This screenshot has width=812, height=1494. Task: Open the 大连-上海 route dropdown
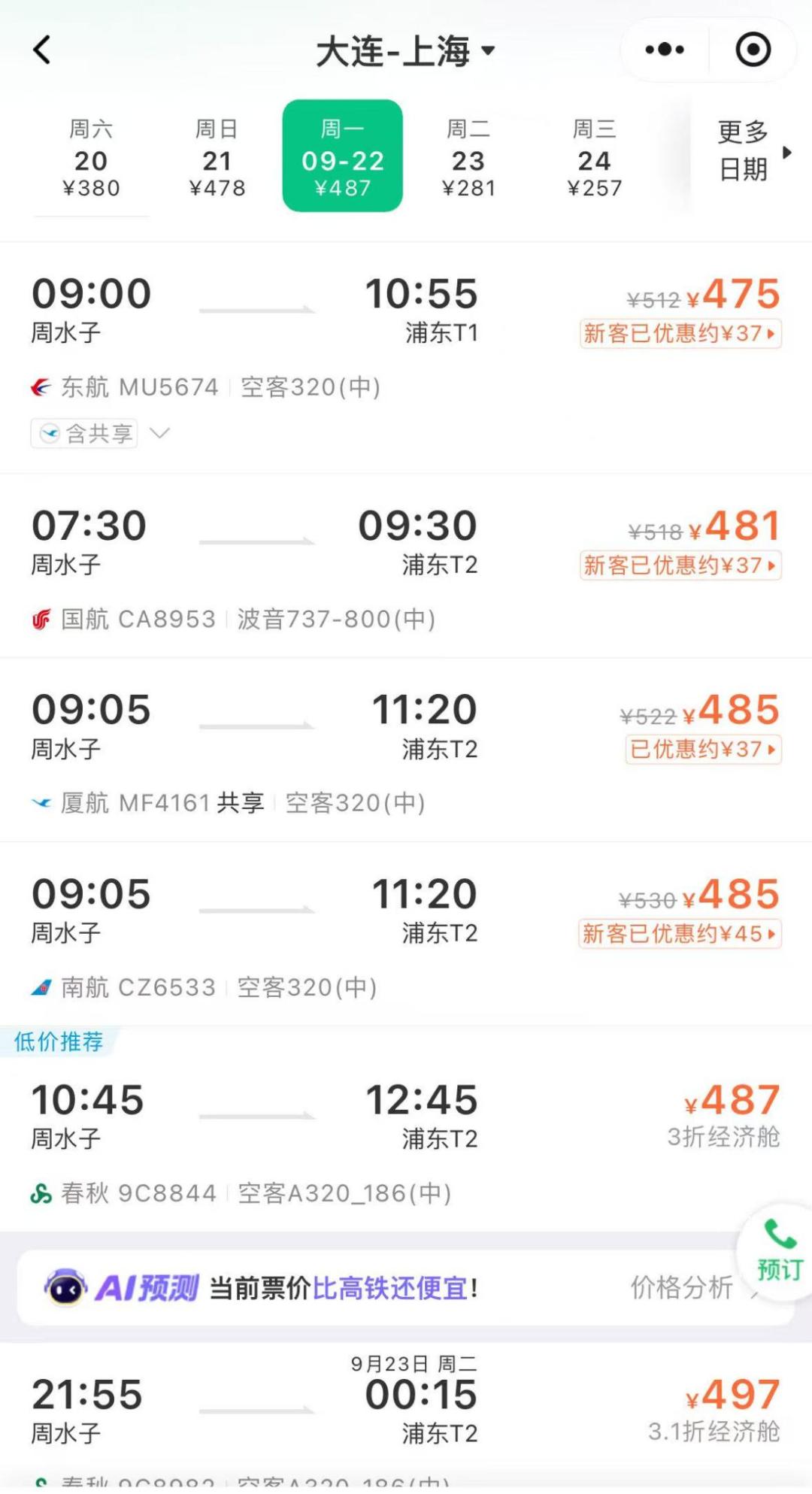pos(404,51)
